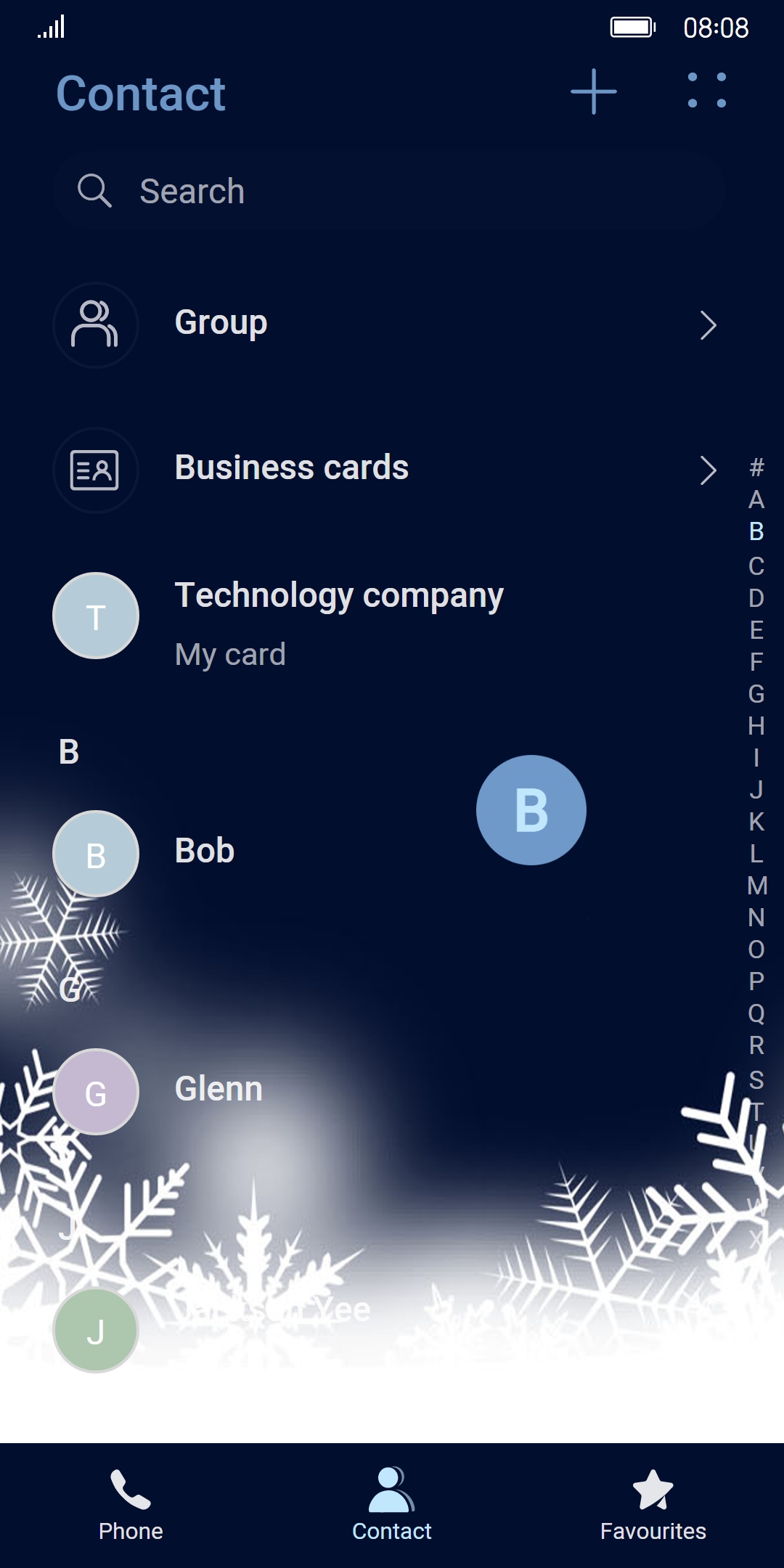This screenshot has height=1568, width=784.
Task: Open the four-dot more options menu
Action: [706, 91]
